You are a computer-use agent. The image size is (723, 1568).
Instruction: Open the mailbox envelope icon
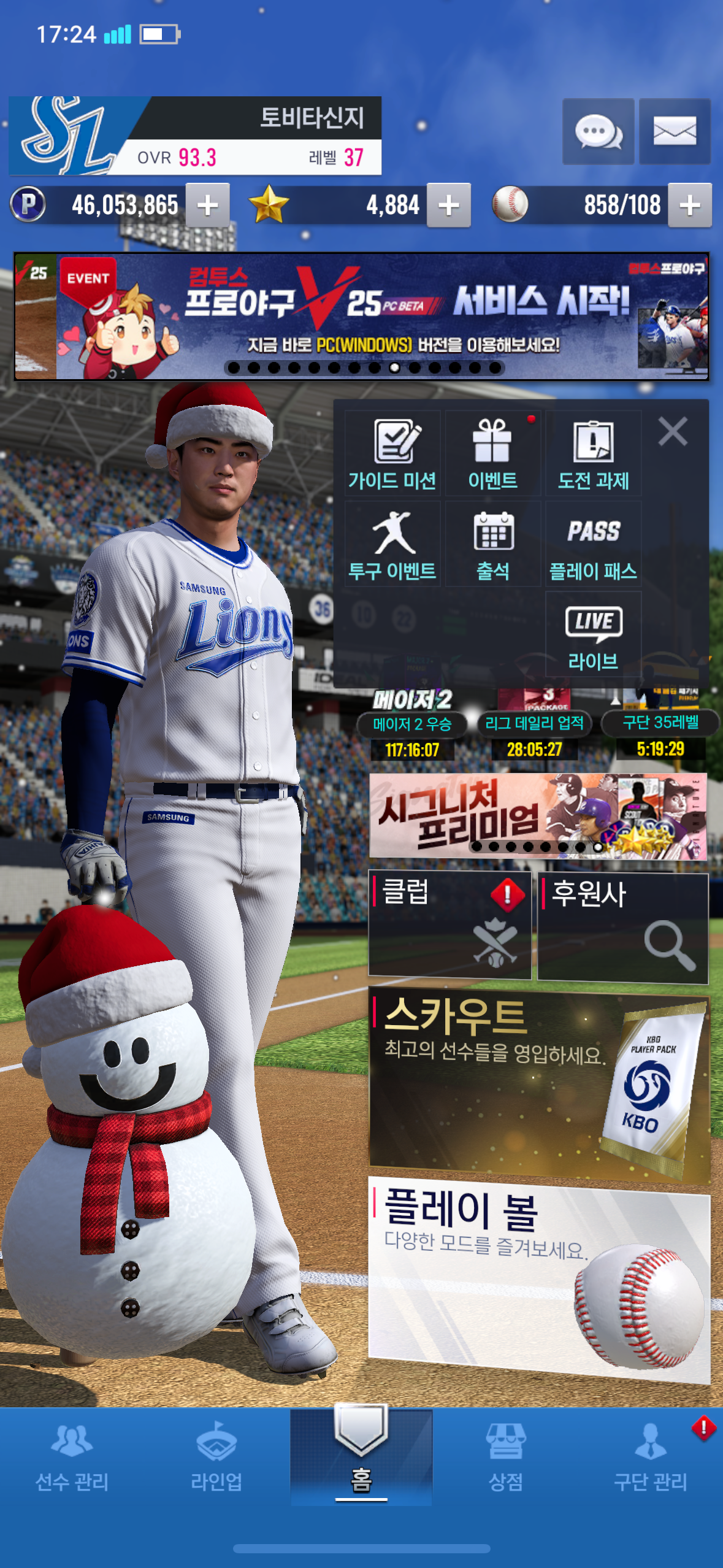tap(675, 131)
